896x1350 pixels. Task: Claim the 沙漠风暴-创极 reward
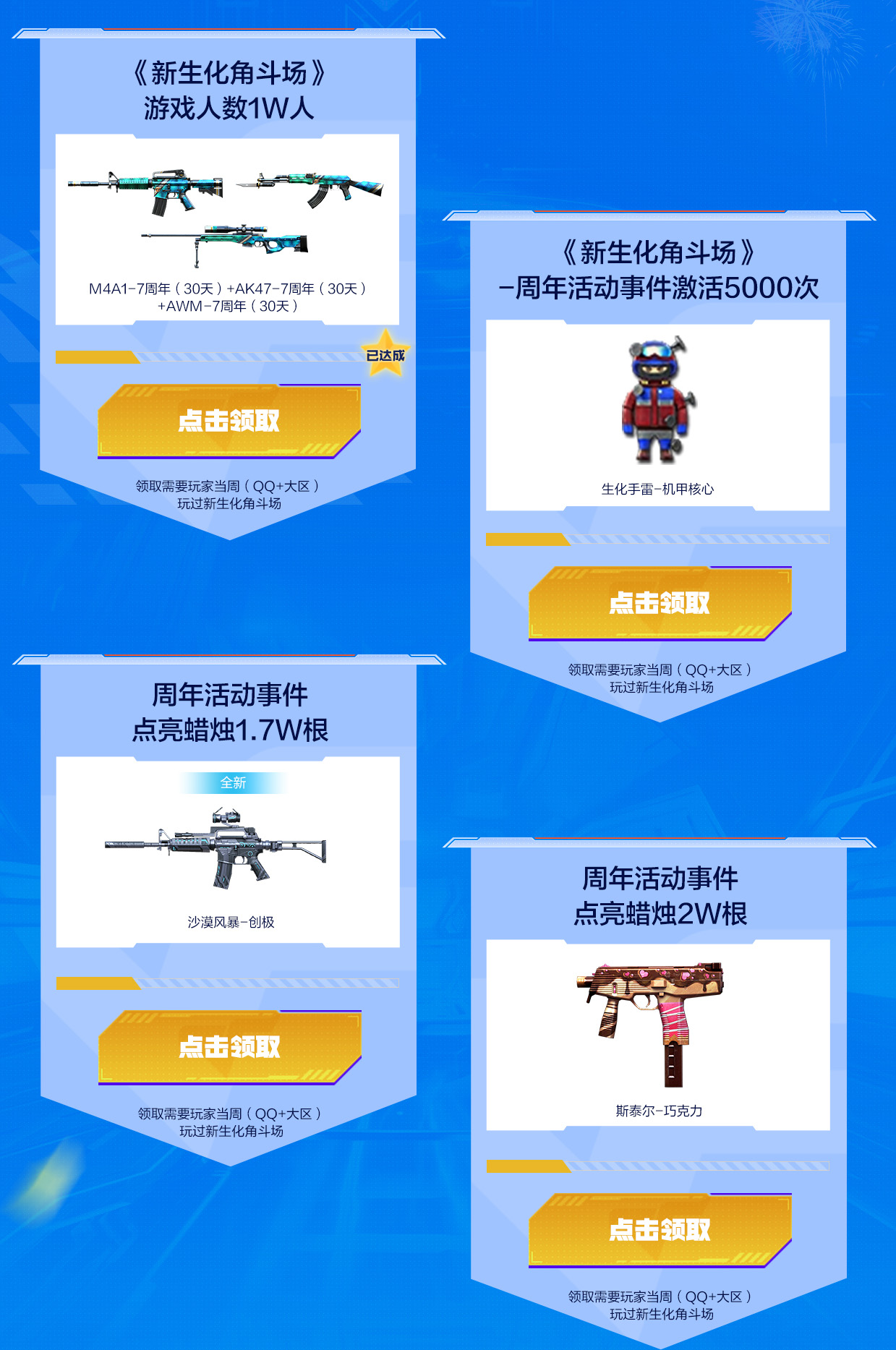[x=229, y=1047]
